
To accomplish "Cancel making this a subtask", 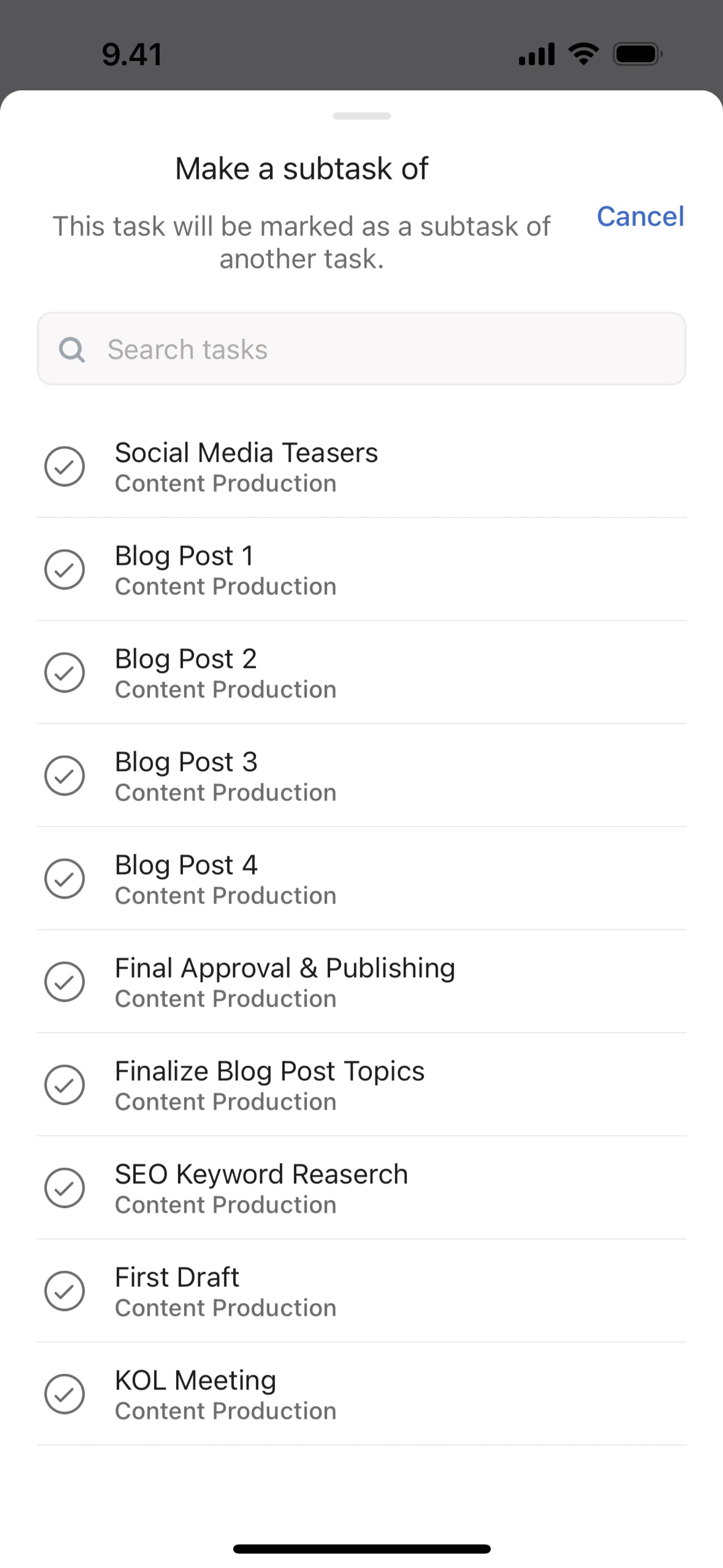I will [640, 217].
